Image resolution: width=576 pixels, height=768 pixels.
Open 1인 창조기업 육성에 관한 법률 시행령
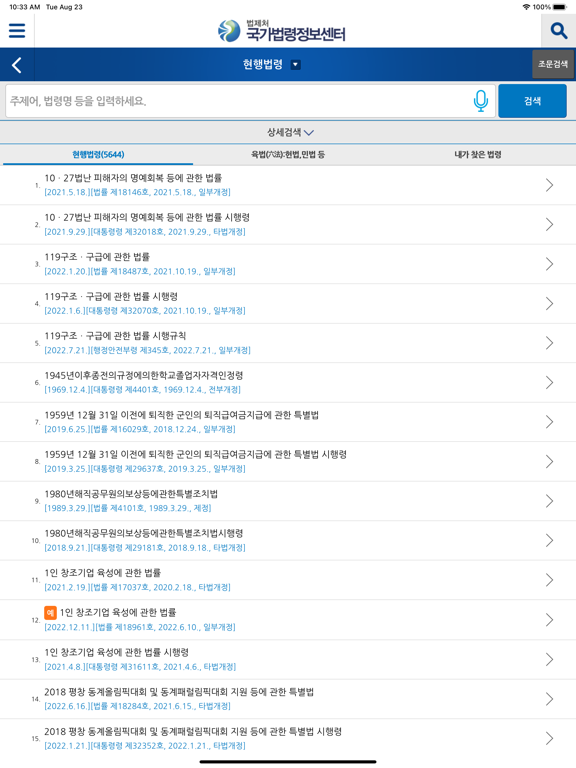pyautogui.click(x=288, y=659)
